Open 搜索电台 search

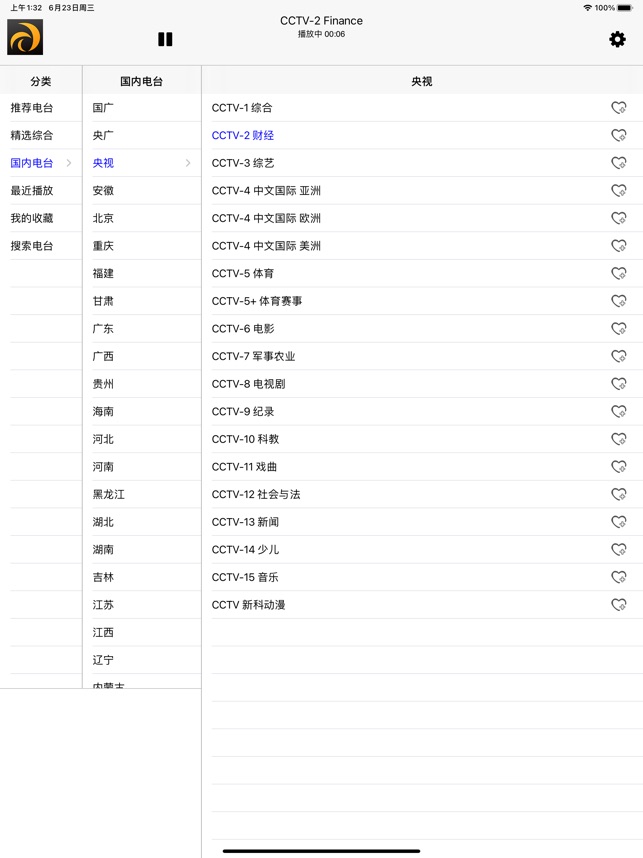pos(32,246)
